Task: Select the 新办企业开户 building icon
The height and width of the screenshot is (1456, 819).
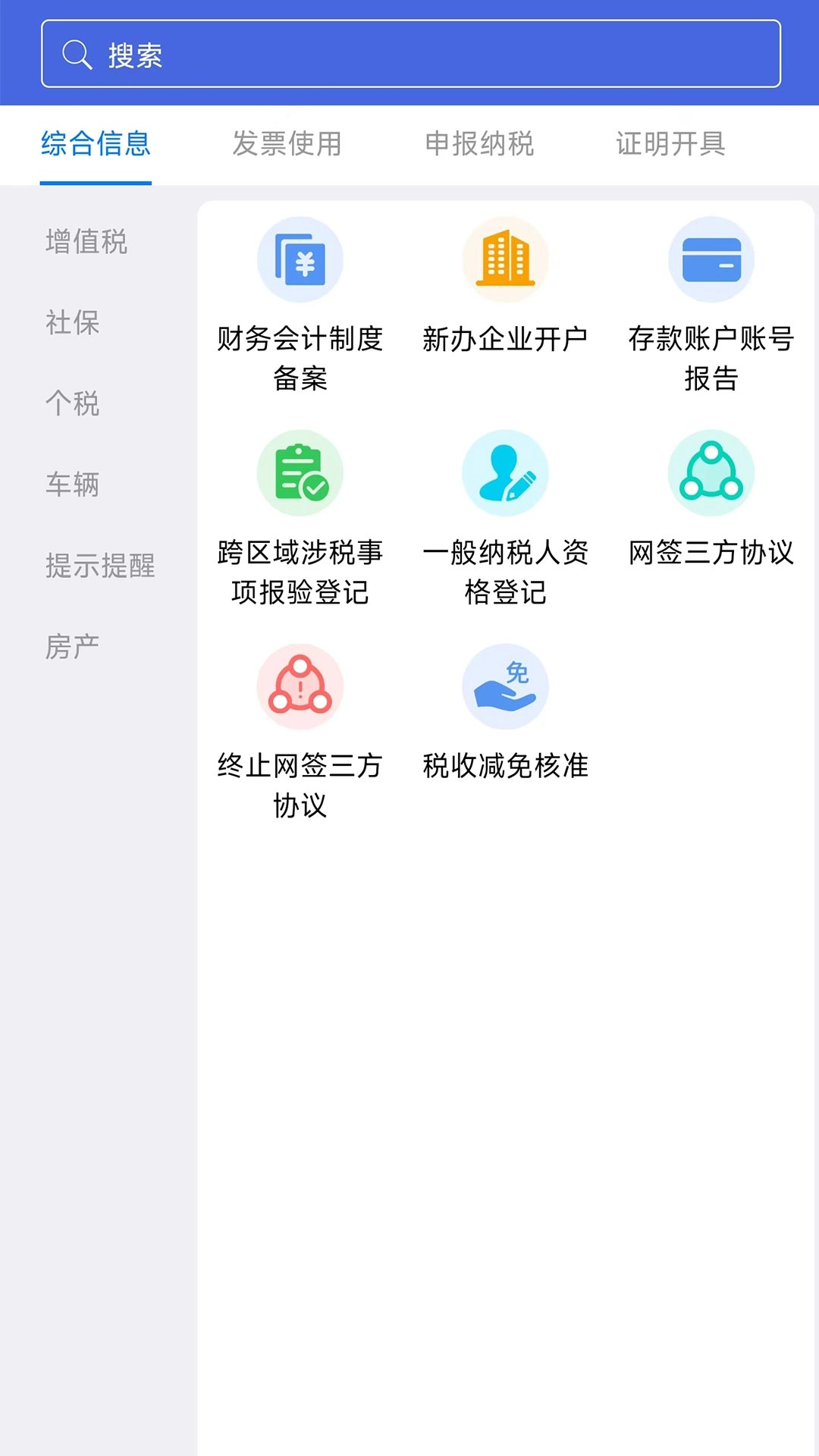Action: (x=506, y=259)
